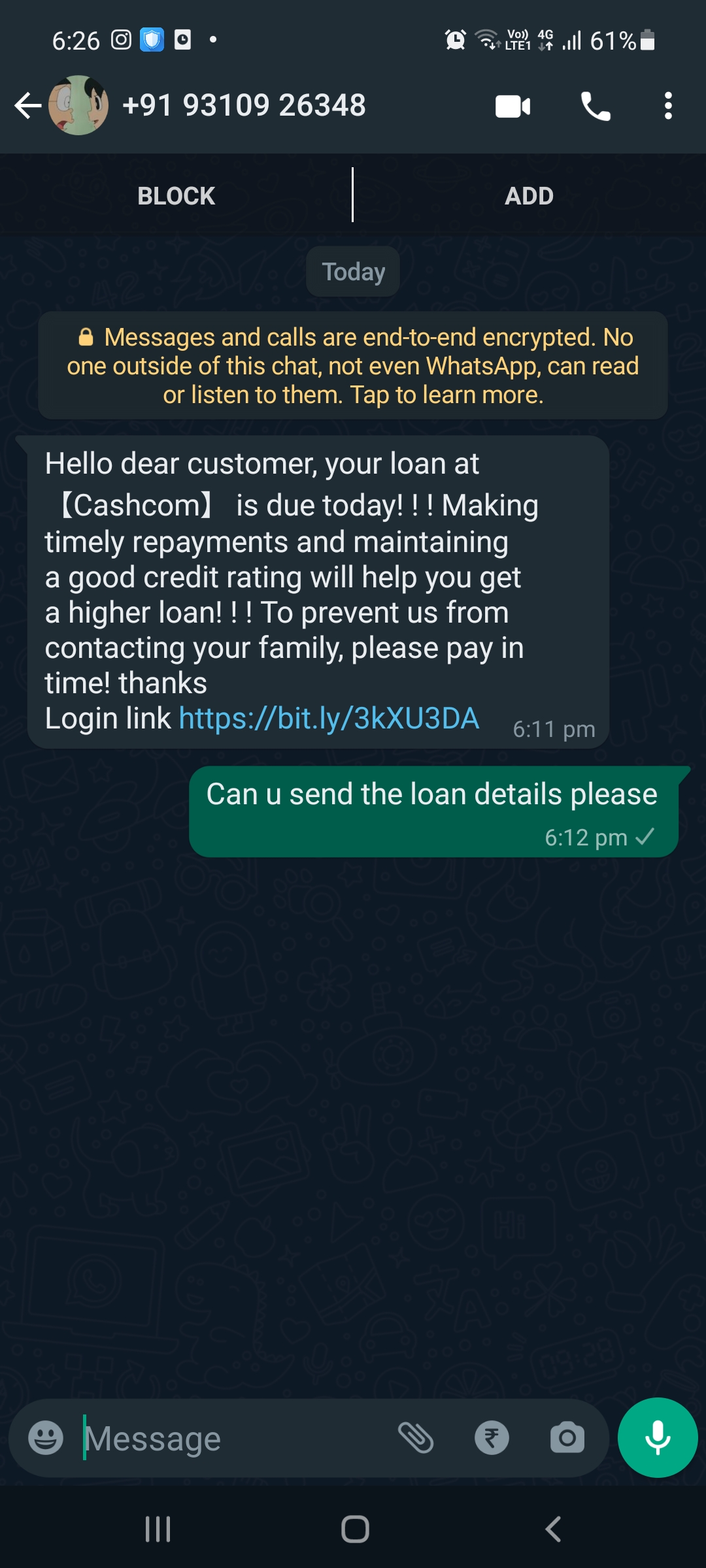Viewport: 706px width, 1568px height.
Task: Open the rupee payment option
Action: coord(492,1438)
